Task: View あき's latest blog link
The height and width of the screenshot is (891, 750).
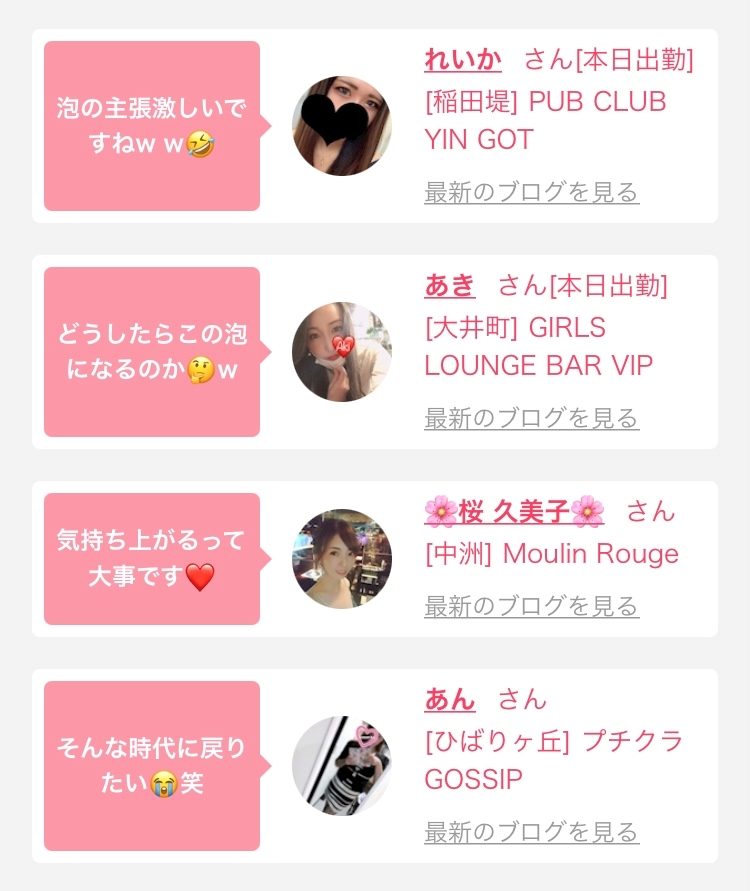Action: point(532,418)
